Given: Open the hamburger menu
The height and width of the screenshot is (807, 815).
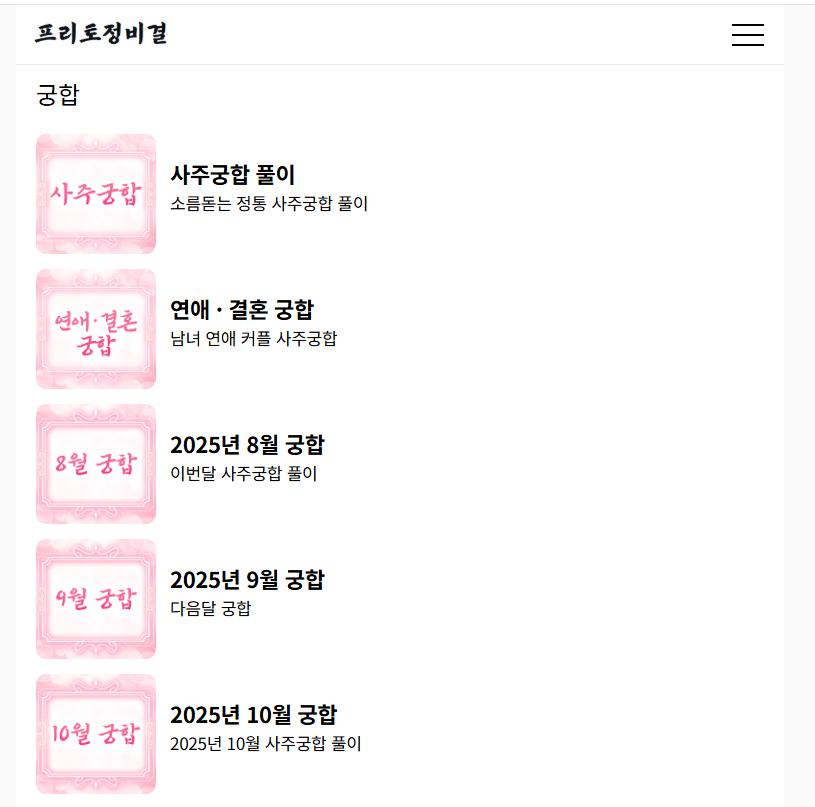Looking at the screenshot, I should pos(747,35).
